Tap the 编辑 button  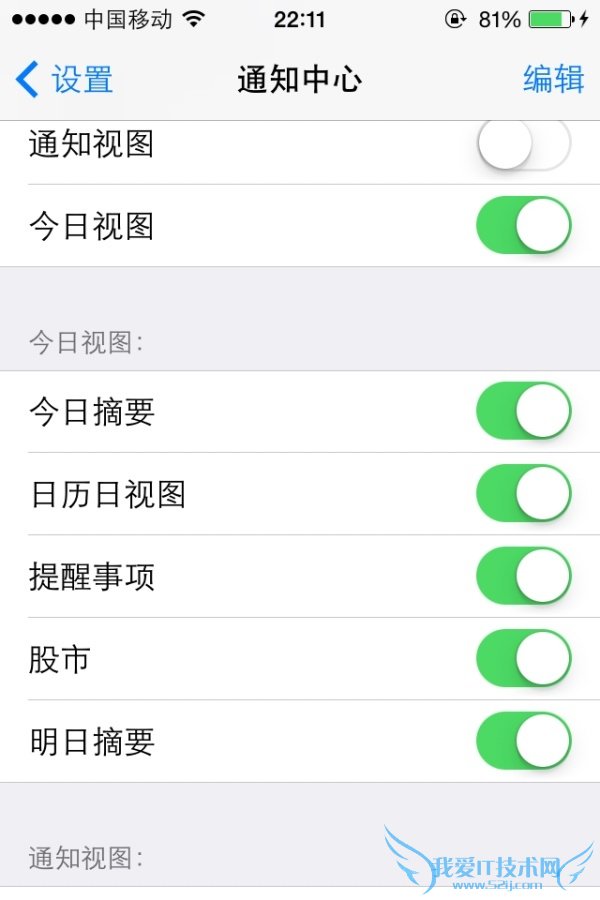click(x=553, y=80)
